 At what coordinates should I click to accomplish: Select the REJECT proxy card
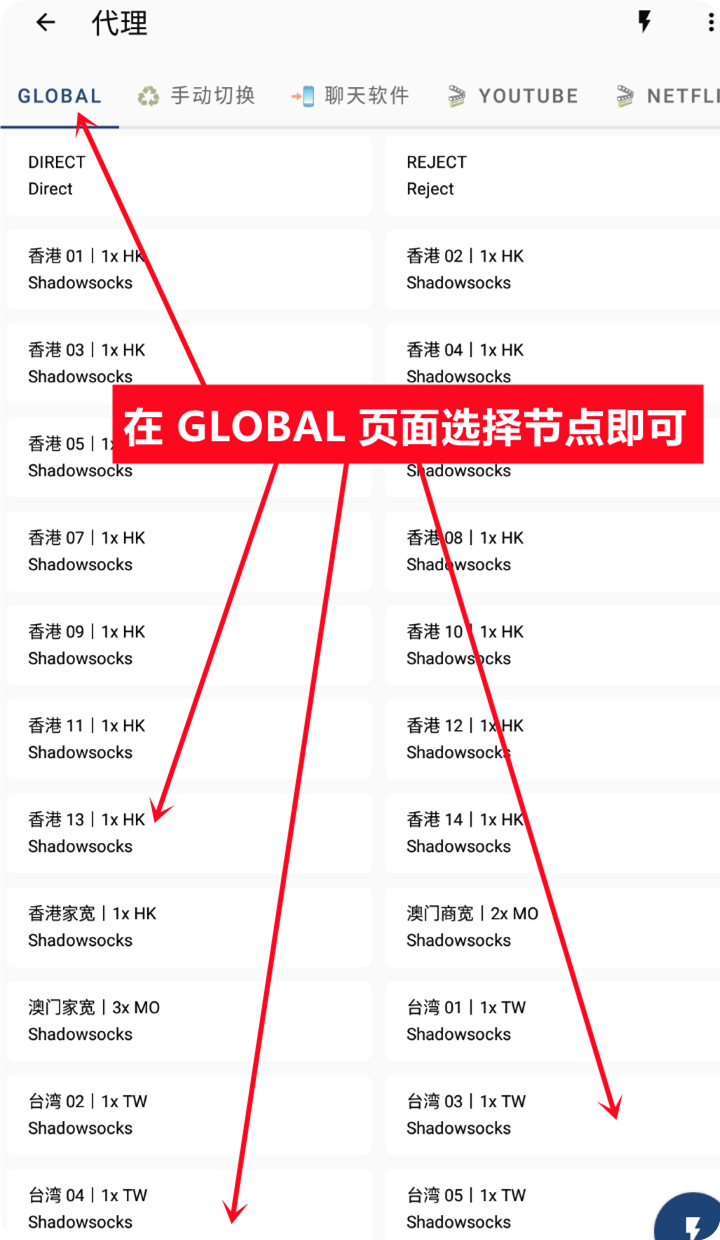552,175
